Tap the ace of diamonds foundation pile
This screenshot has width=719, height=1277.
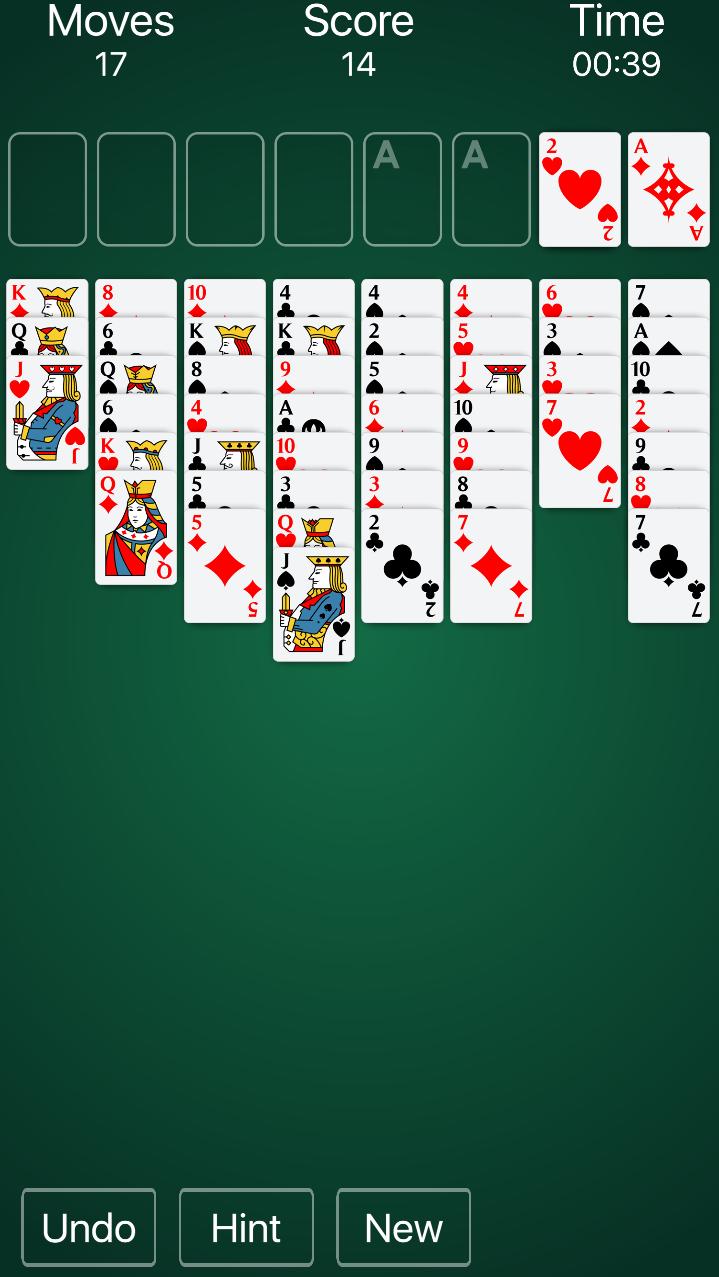[669, 189]
